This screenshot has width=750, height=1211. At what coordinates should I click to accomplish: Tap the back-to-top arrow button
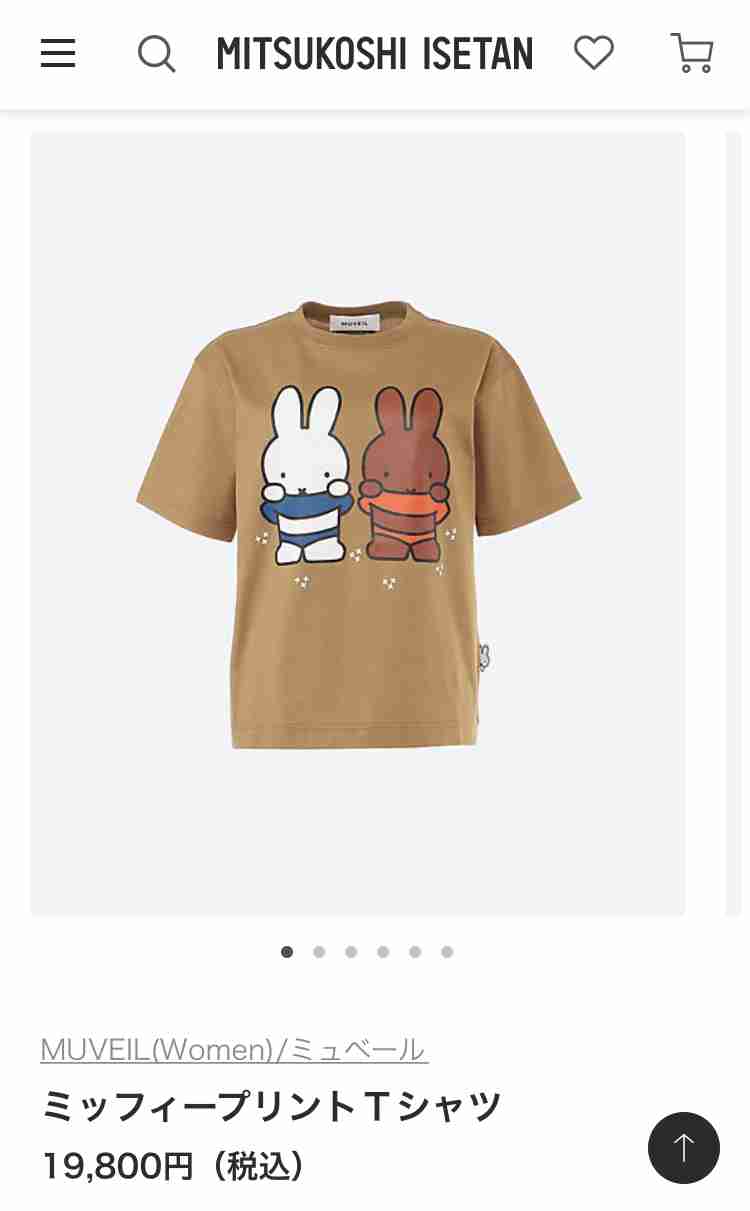pyautogui.click(x=684, y=1148)
